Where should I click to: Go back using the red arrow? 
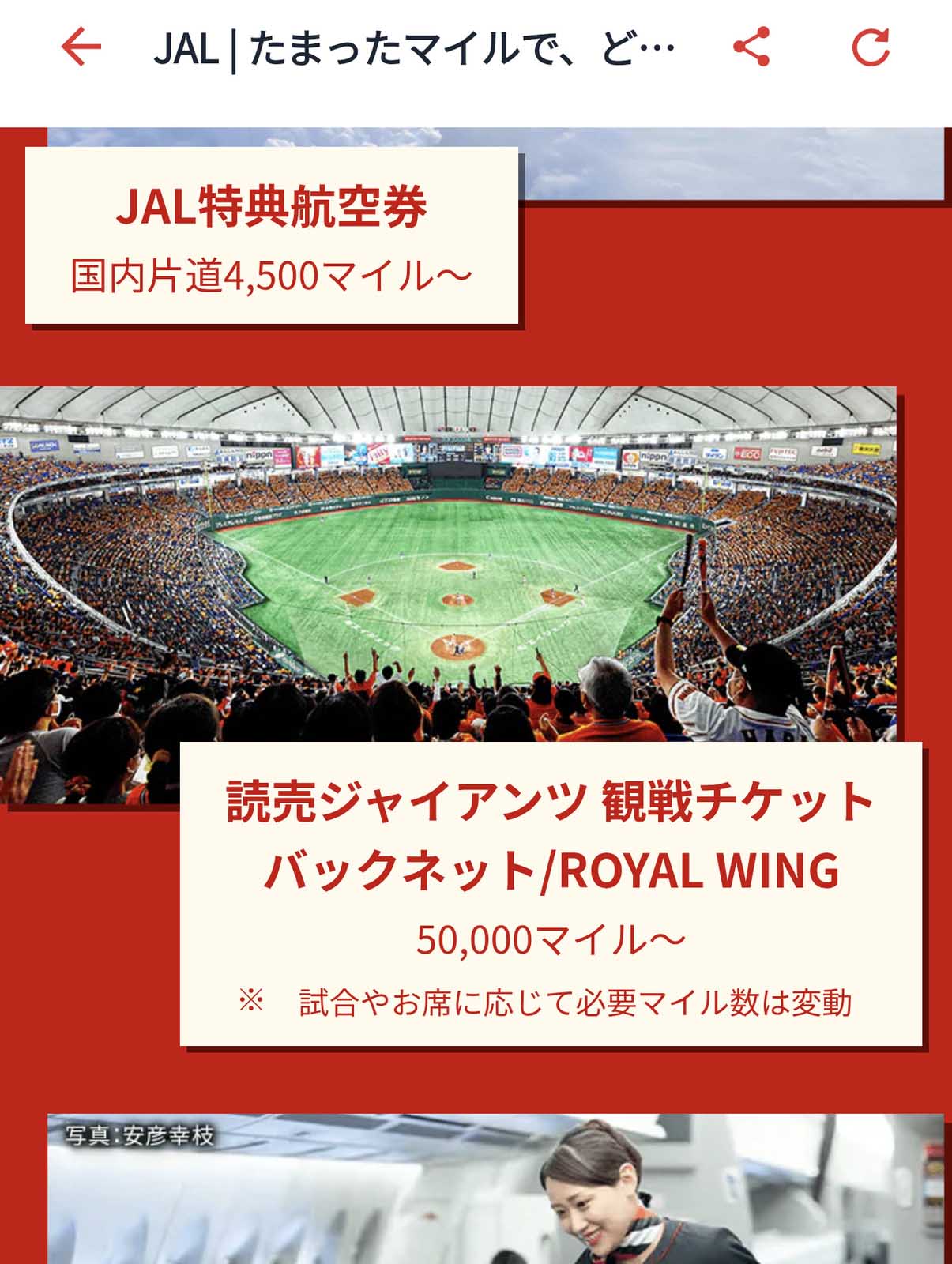pyautogui.click(x=81, y=47)
